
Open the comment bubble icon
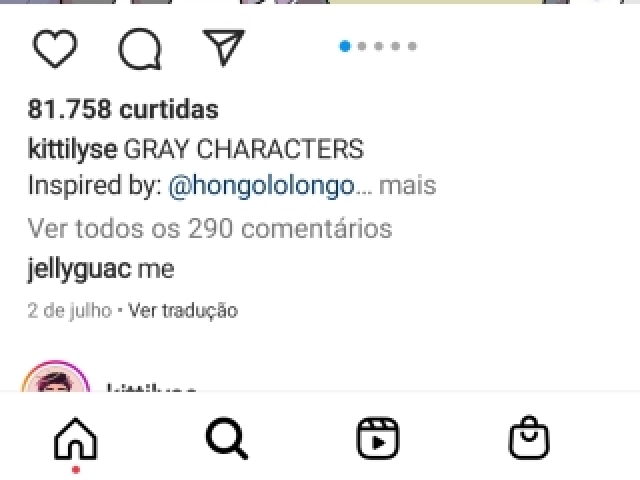click(139, 48)
